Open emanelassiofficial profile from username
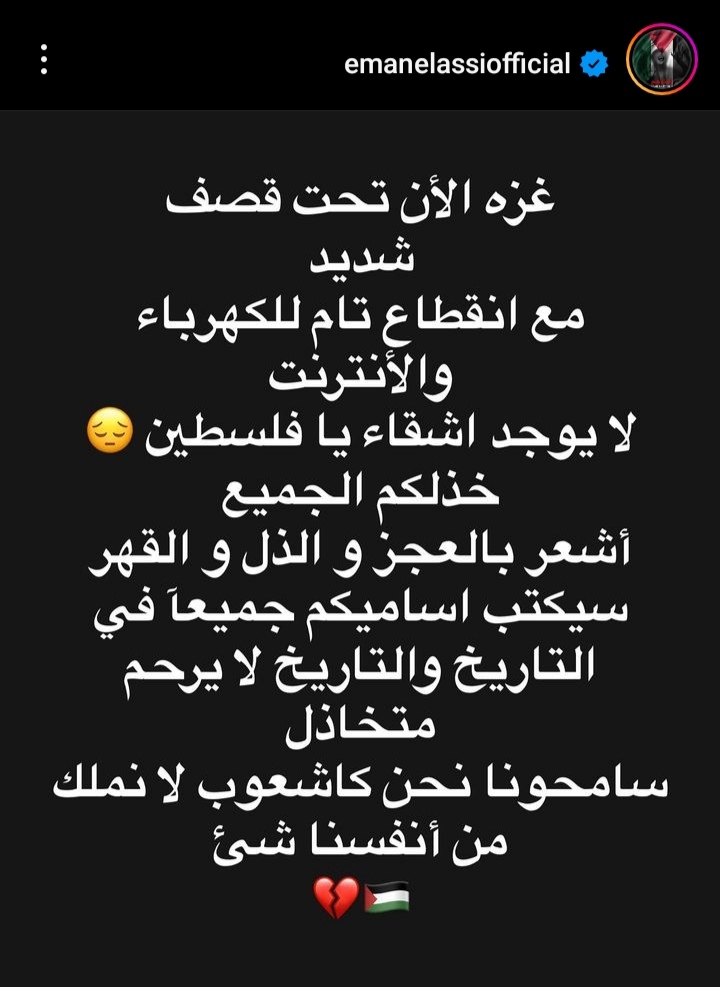The image size is (720, 987). point(457,65)
